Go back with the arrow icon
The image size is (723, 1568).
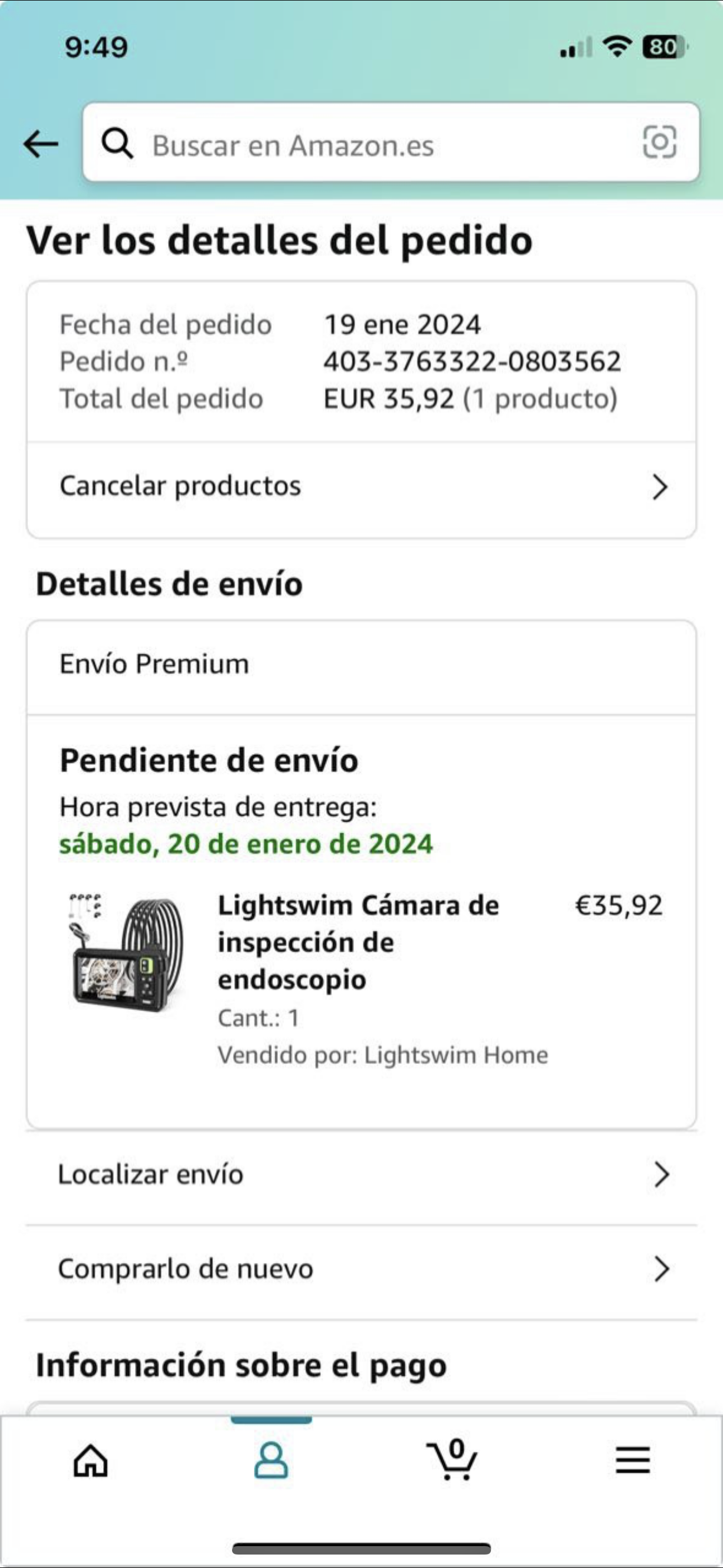[x=41, y=144]
